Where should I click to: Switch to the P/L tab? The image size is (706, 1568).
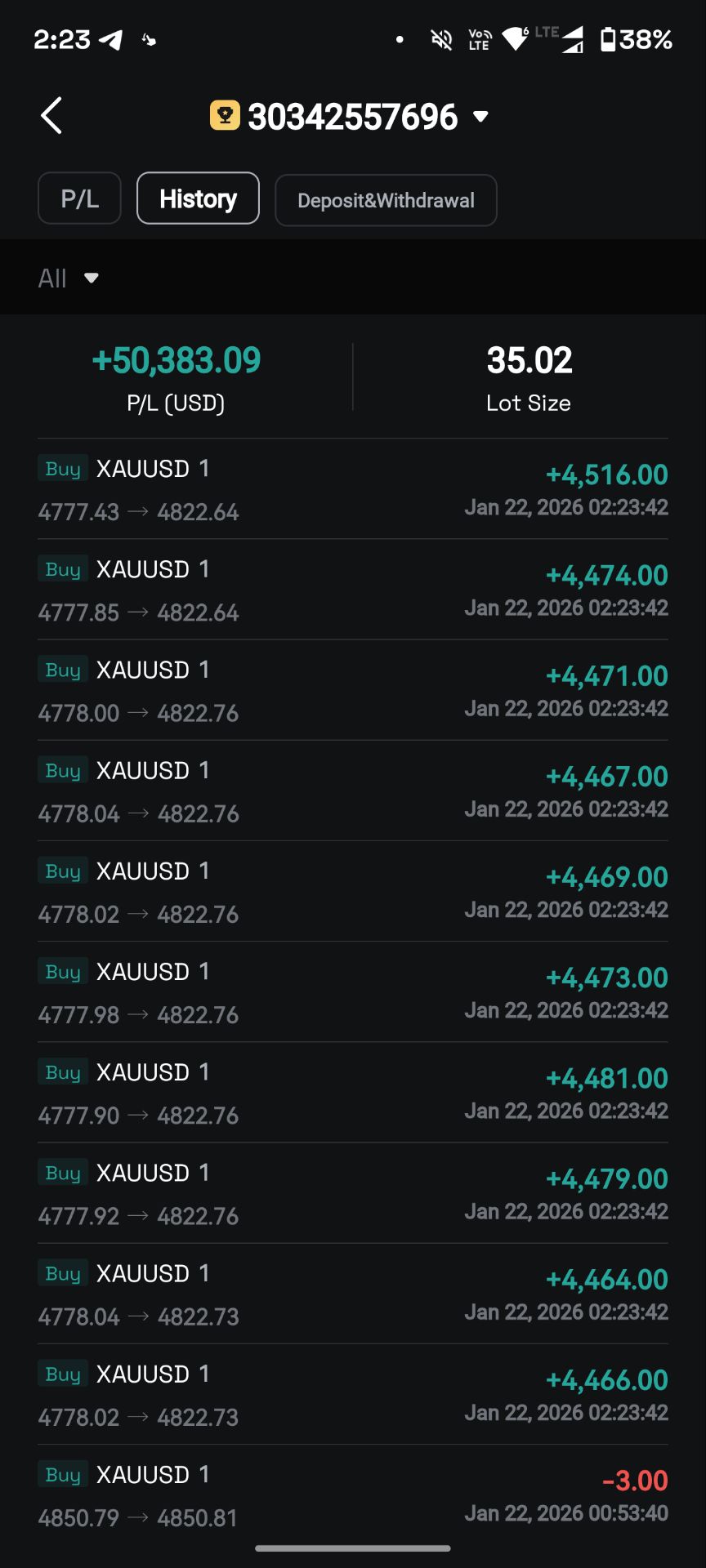pos(79,198)
